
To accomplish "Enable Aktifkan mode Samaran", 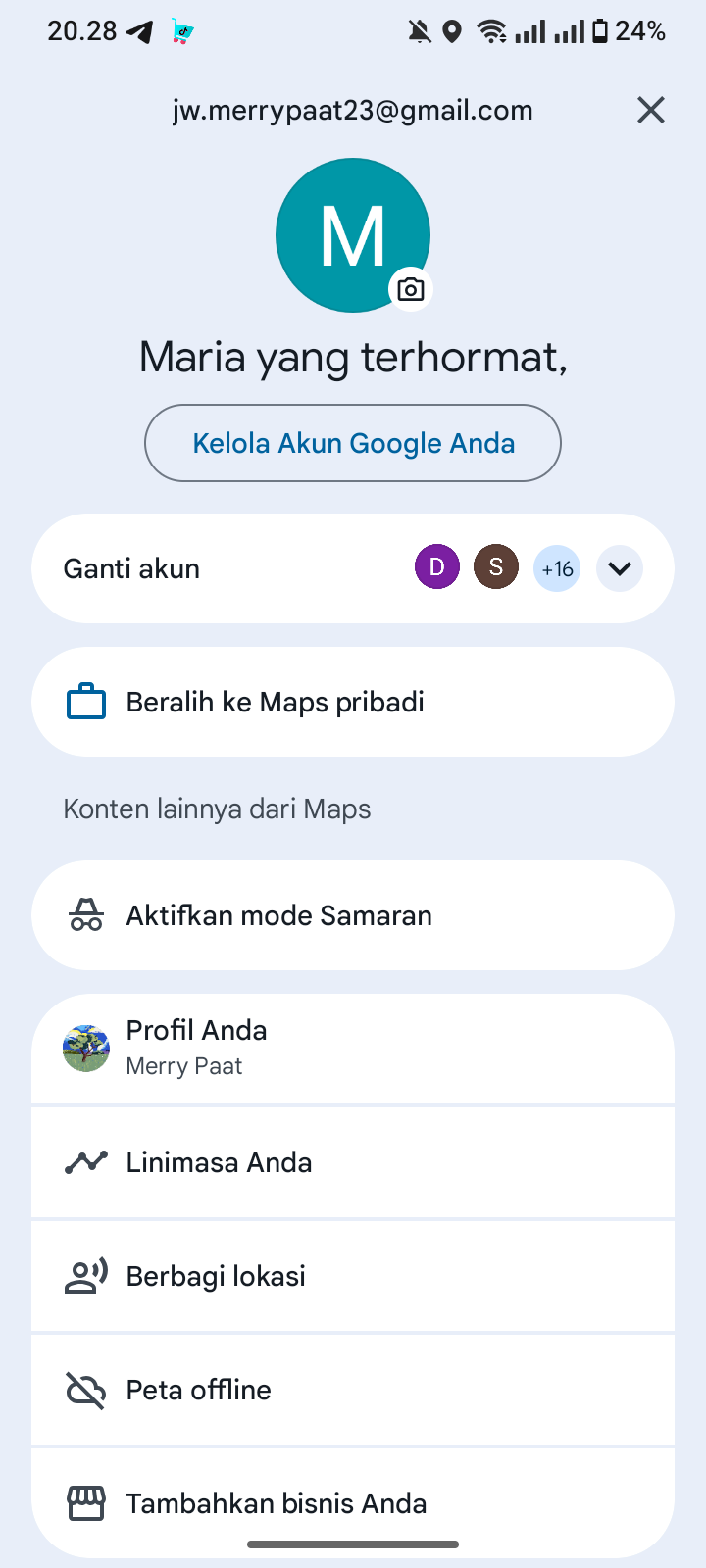I will (x=353, y=915).
